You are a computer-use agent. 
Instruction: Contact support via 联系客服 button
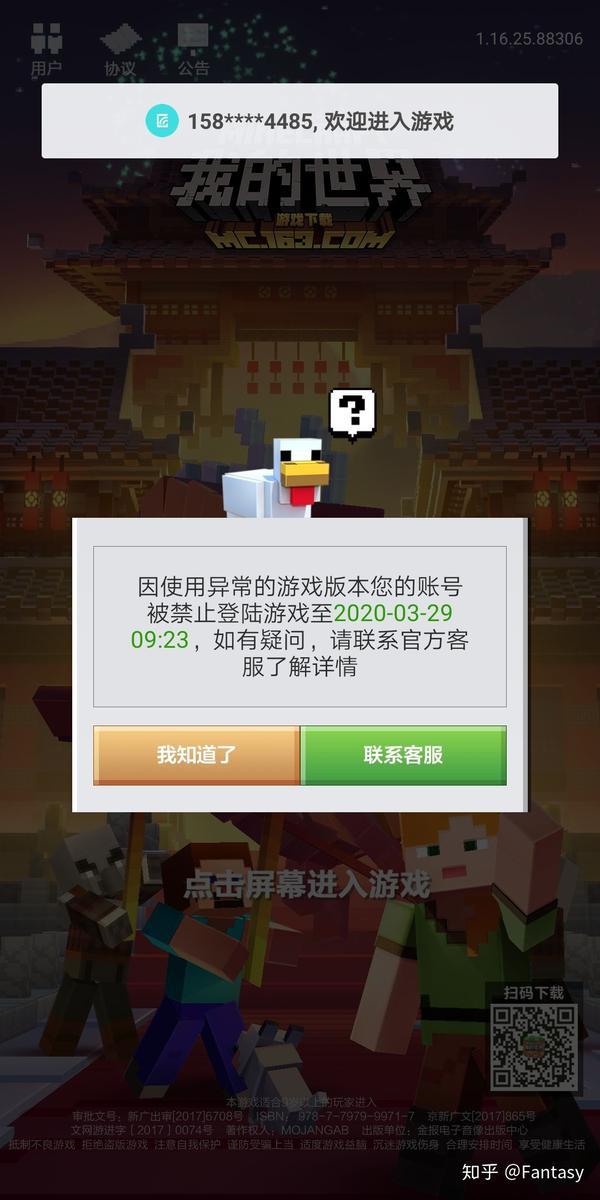point(403,755)
